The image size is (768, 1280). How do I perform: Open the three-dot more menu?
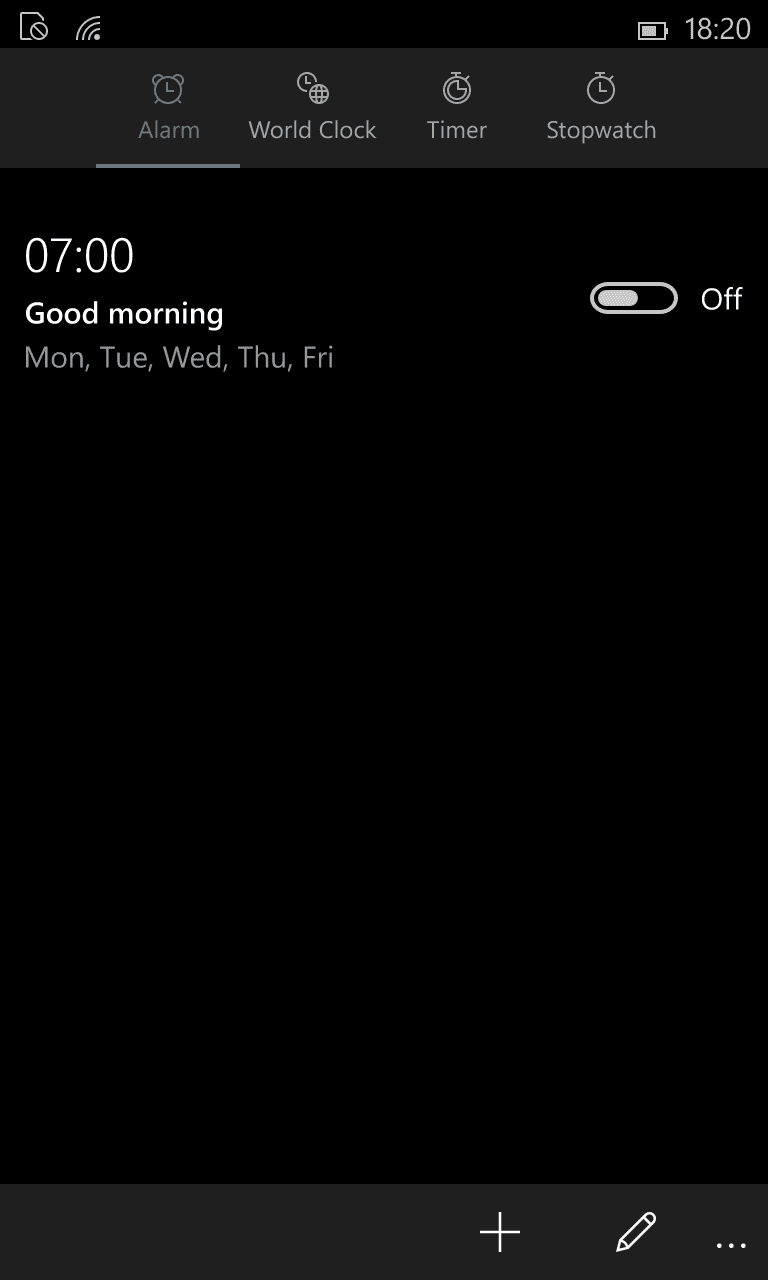pos(731,1245)
